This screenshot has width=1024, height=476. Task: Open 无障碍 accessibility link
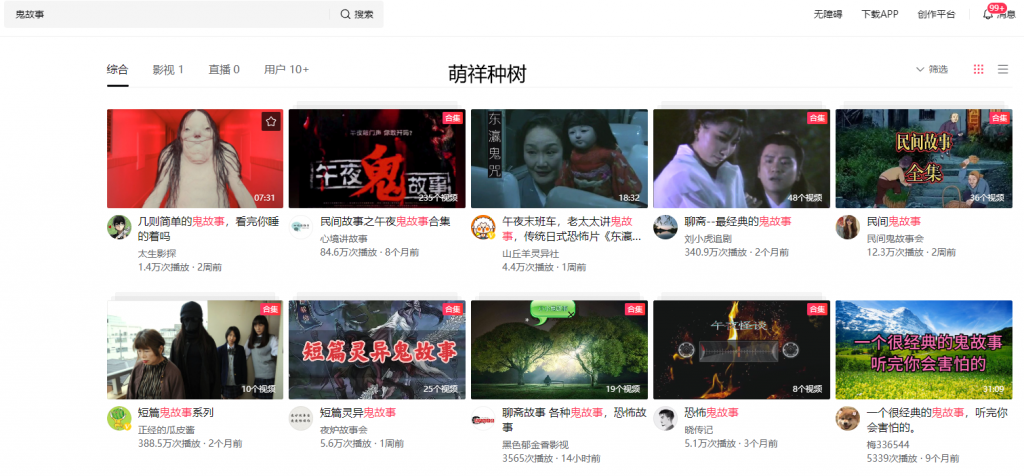point(828,14)
